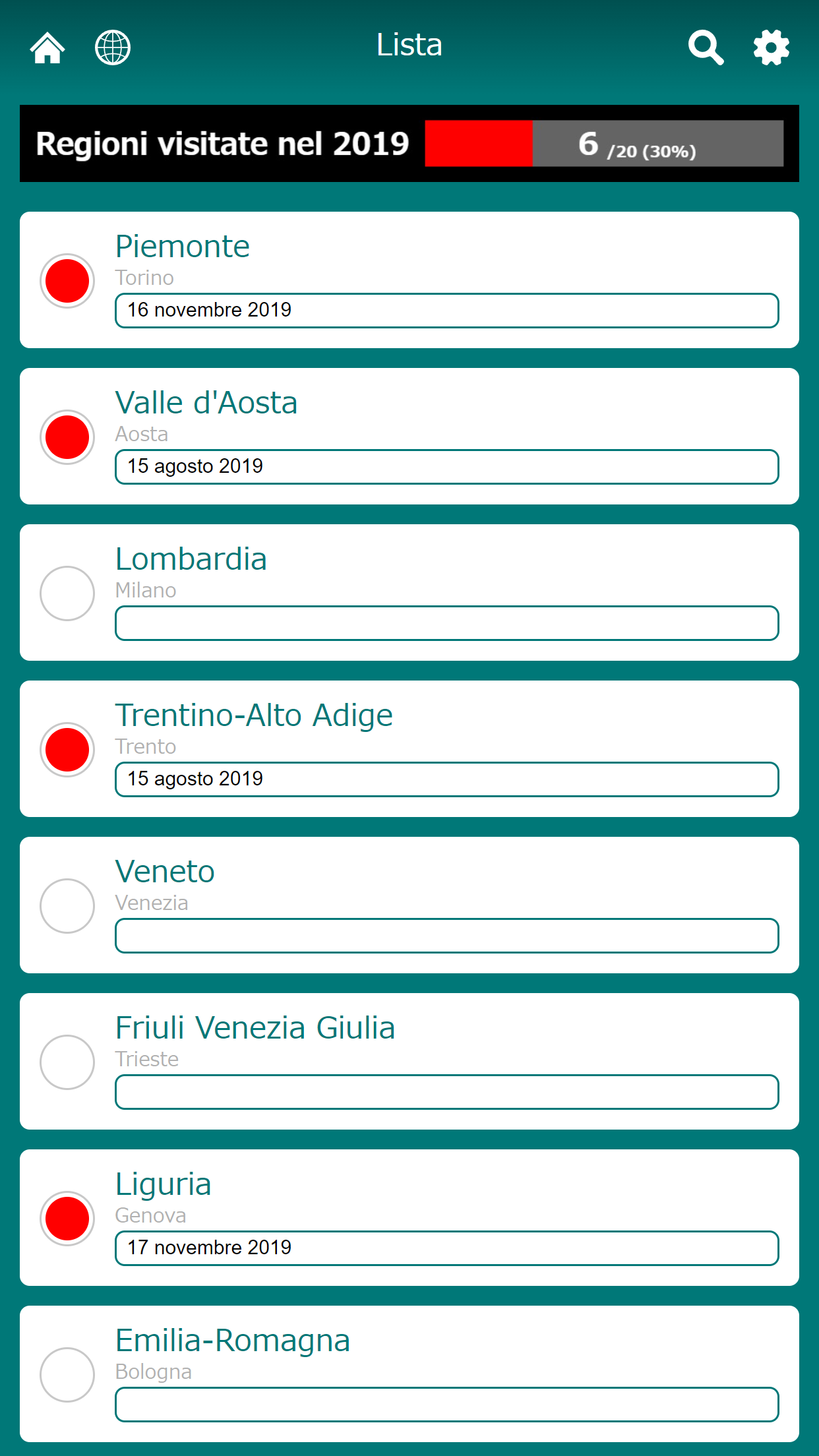The image size is (819, 1456).
Task: Uncheck the Liguria visited circle
Action: point(67,1219)
